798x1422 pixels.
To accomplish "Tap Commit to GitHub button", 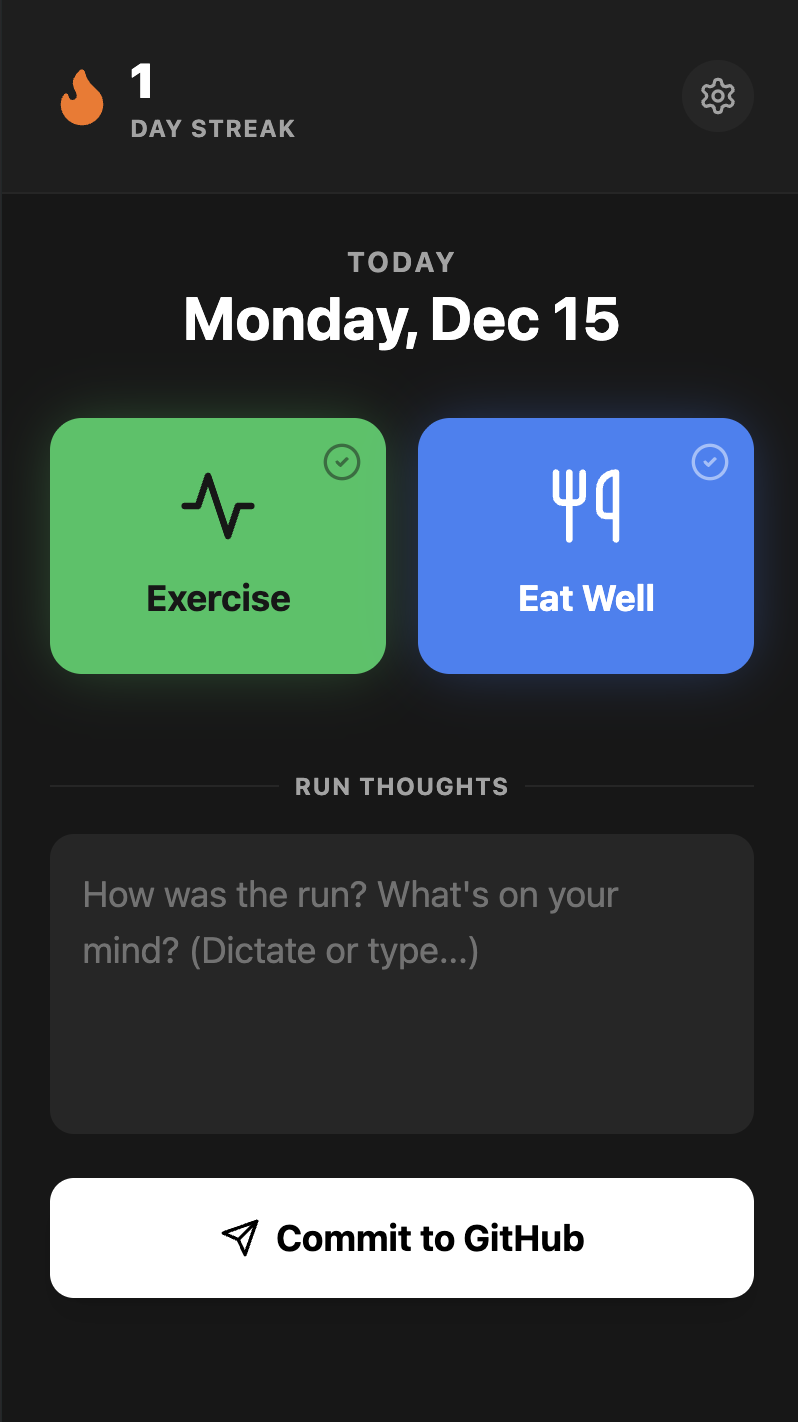I will click(401, 1238).
